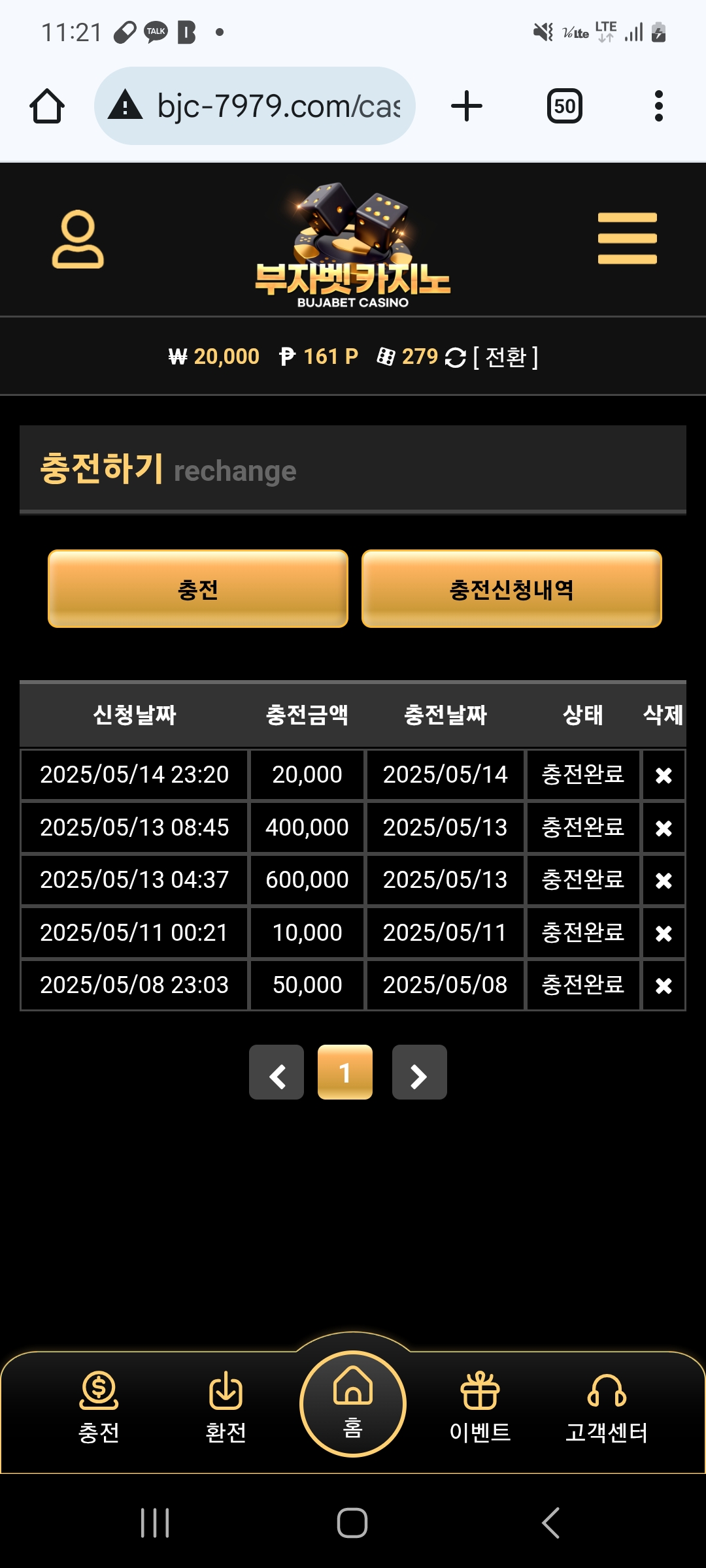Open the browser's three-dot overflow menu
706x1568 pixels.
point(658,106)
